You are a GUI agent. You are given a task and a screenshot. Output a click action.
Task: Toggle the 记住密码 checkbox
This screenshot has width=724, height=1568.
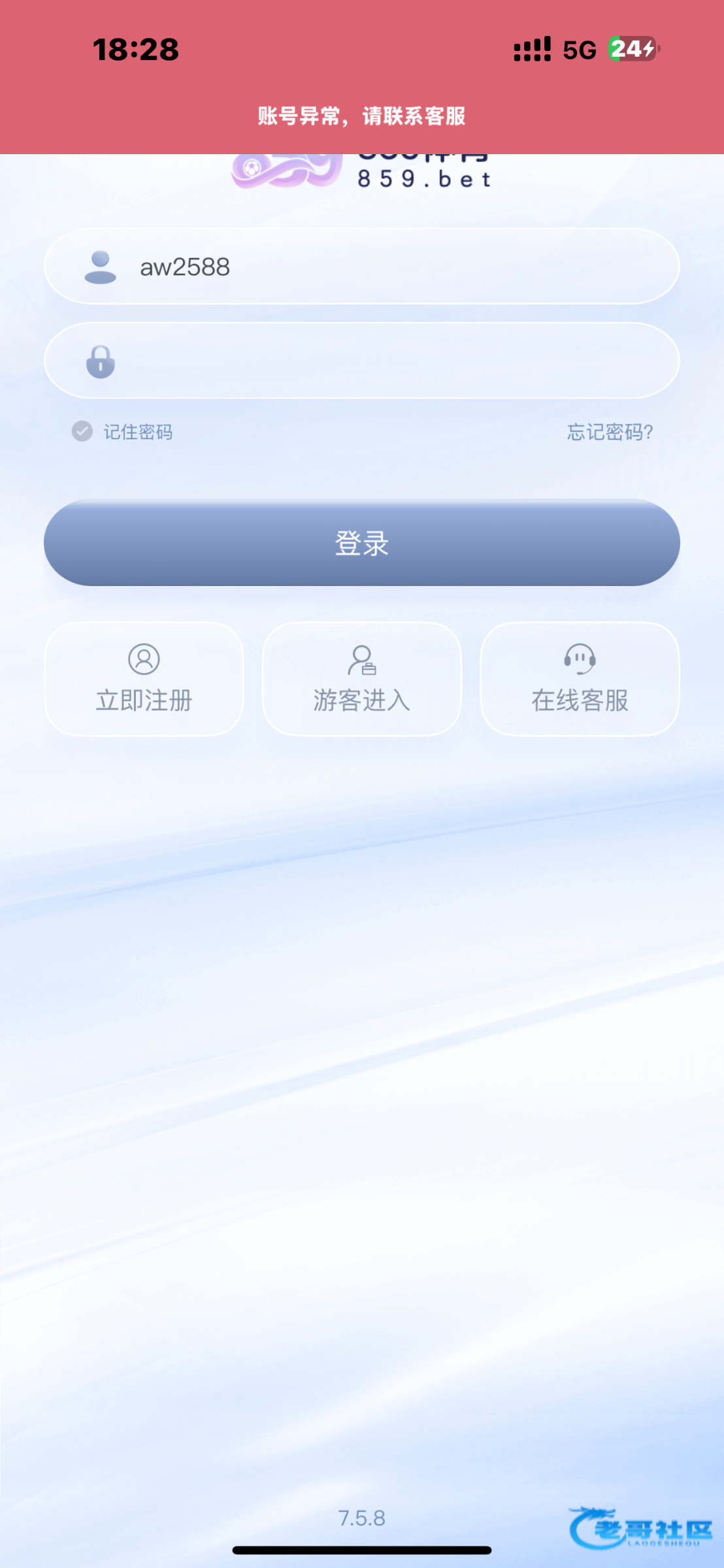(82, 431)
